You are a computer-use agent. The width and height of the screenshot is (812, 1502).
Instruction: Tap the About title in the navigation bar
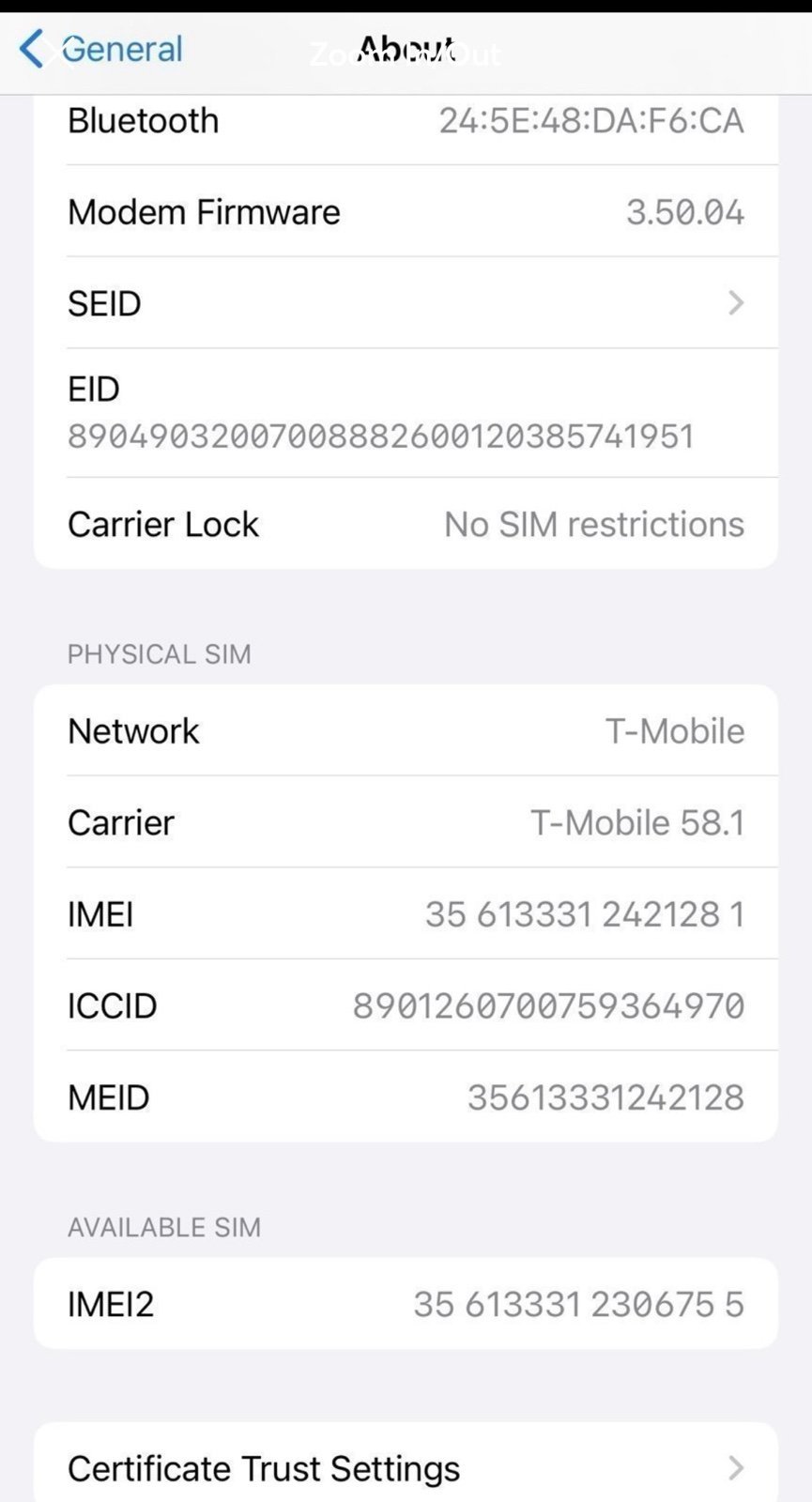coord(406,49)
